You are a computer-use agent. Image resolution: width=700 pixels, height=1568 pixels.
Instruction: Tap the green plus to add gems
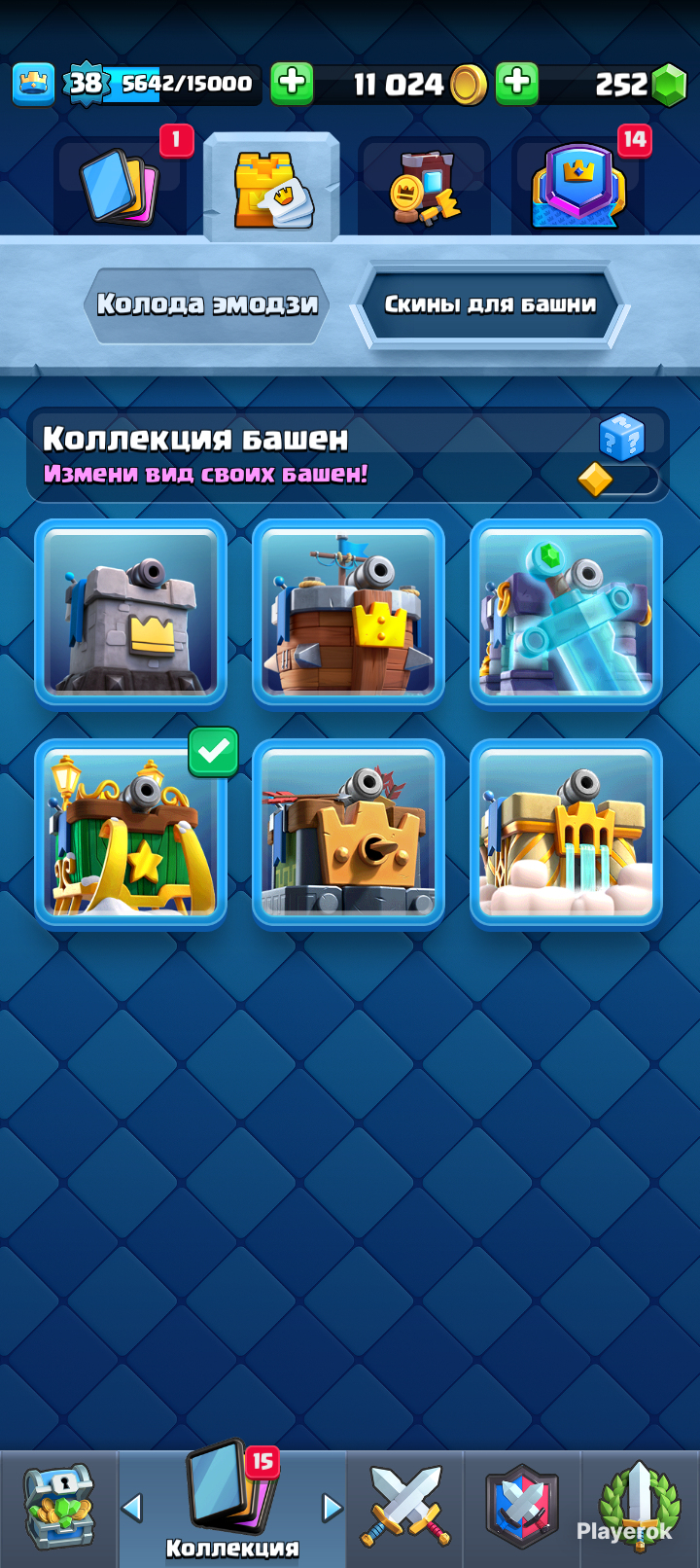point(517,84)
